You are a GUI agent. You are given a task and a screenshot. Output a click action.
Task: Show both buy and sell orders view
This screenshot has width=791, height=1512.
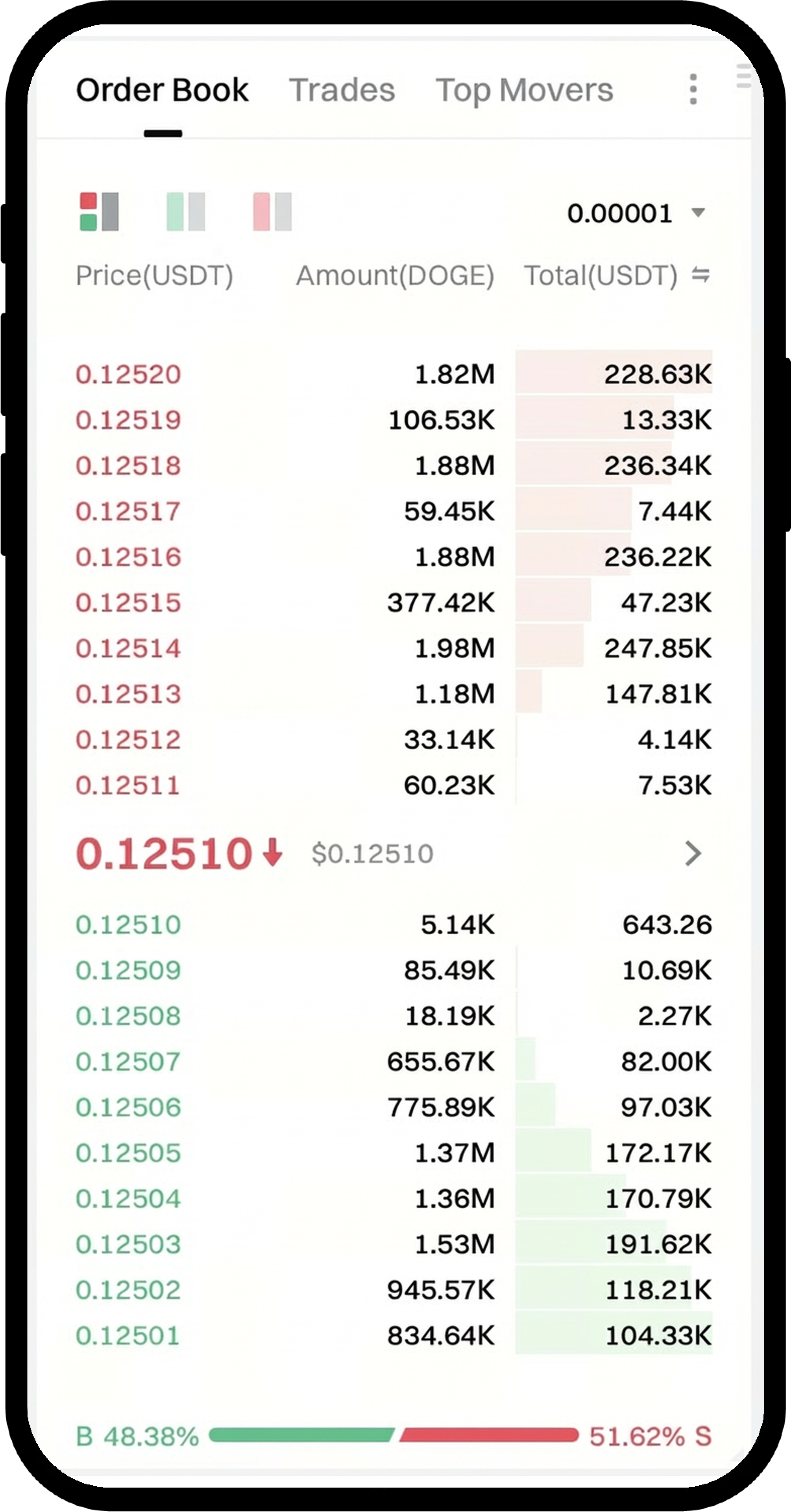[x=99, y=212]
